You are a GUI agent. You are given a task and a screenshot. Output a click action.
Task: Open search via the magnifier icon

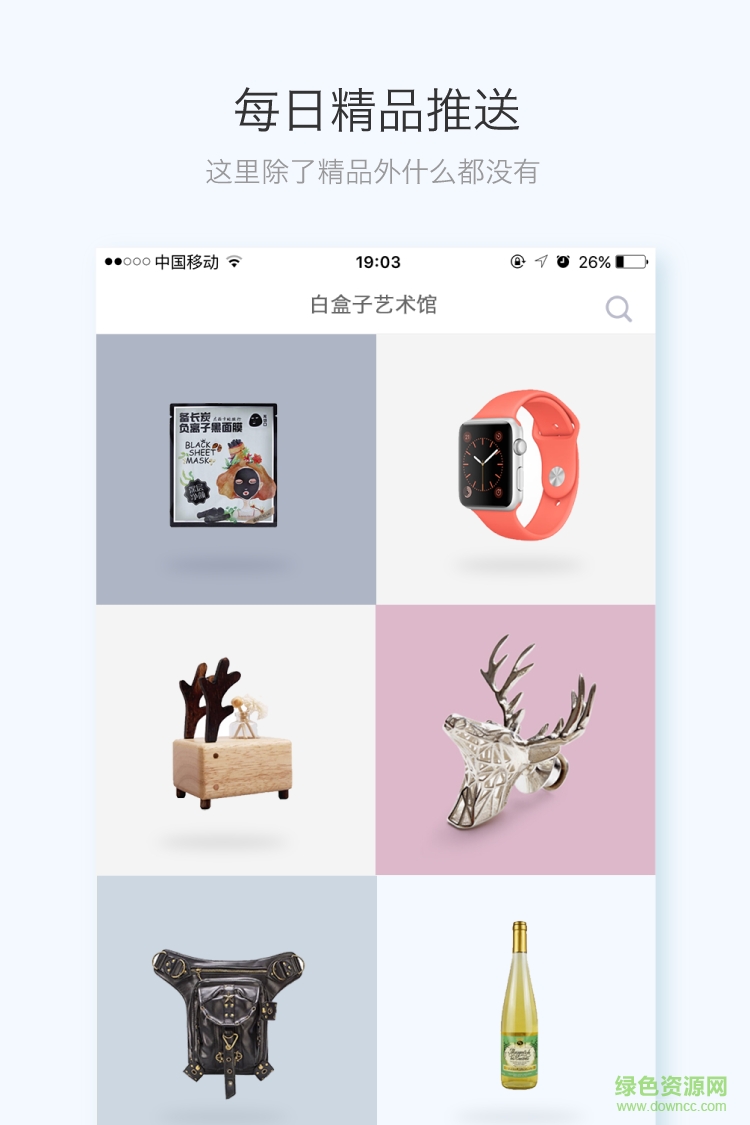coord(618,308)
